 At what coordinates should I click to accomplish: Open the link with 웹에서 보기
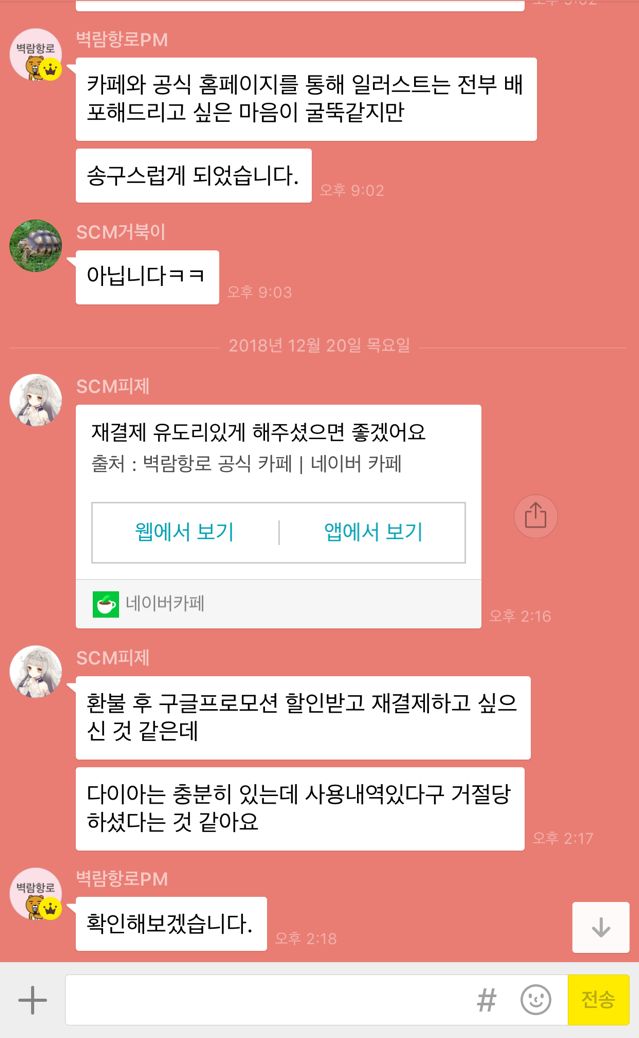tap(184, 532)
